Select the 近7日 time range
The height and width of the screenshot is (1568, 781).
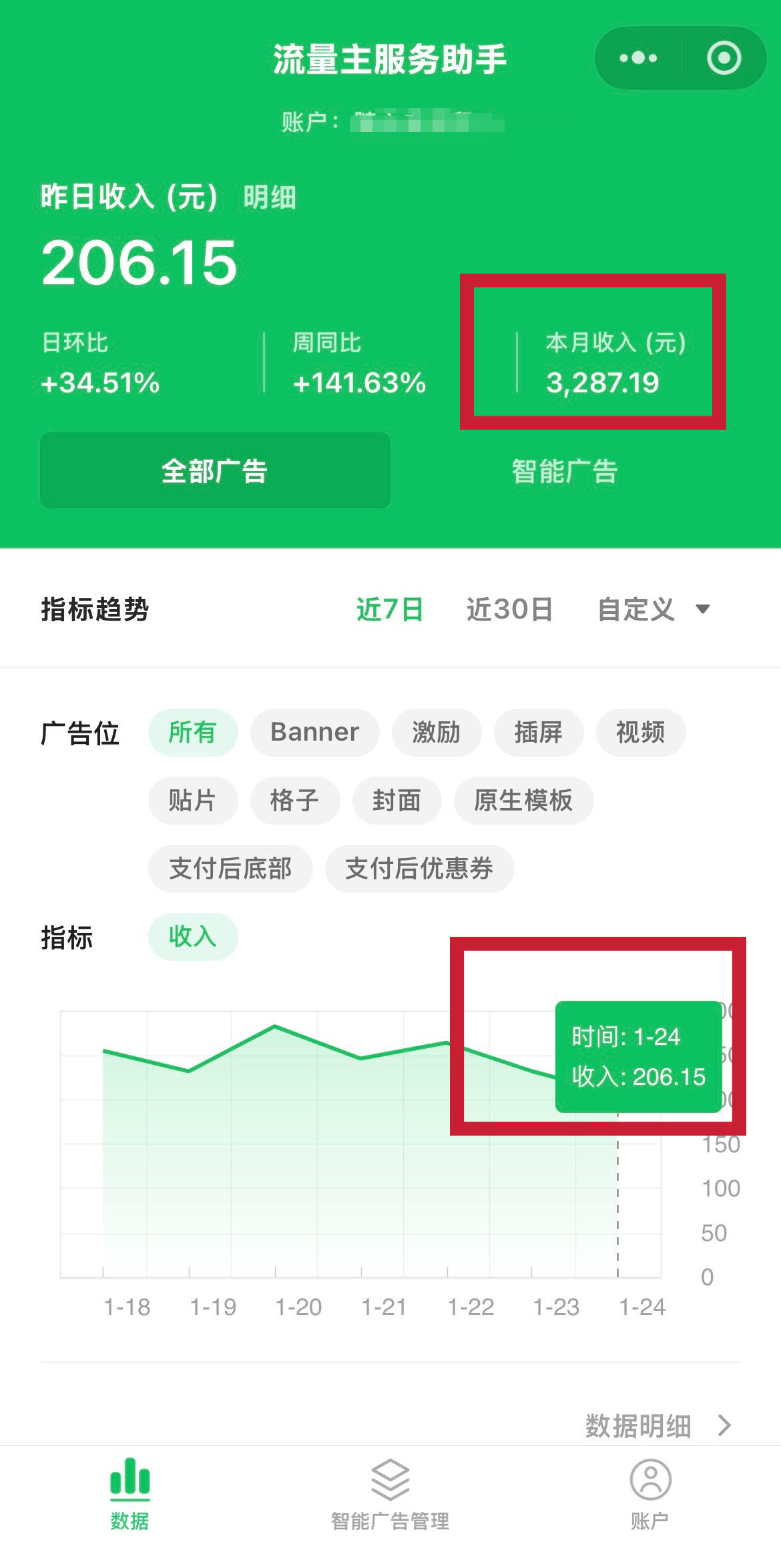pos(390,609)
